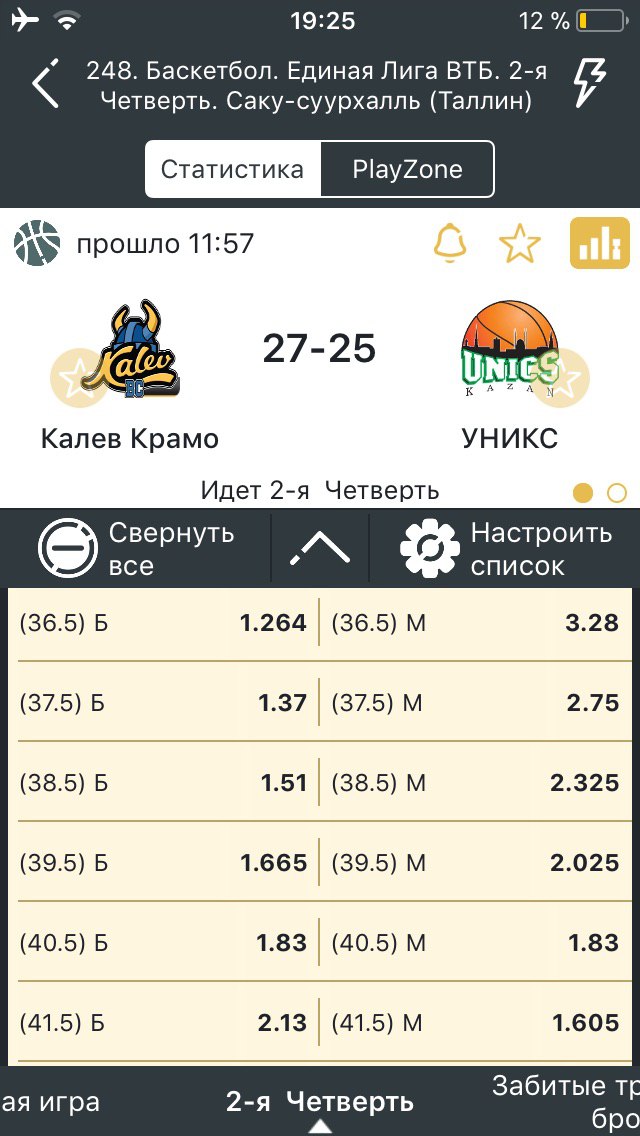The width and height of the screenshot is (640, 1136).
Task: Add match to favorites with star outline
Action: [520, 243]
